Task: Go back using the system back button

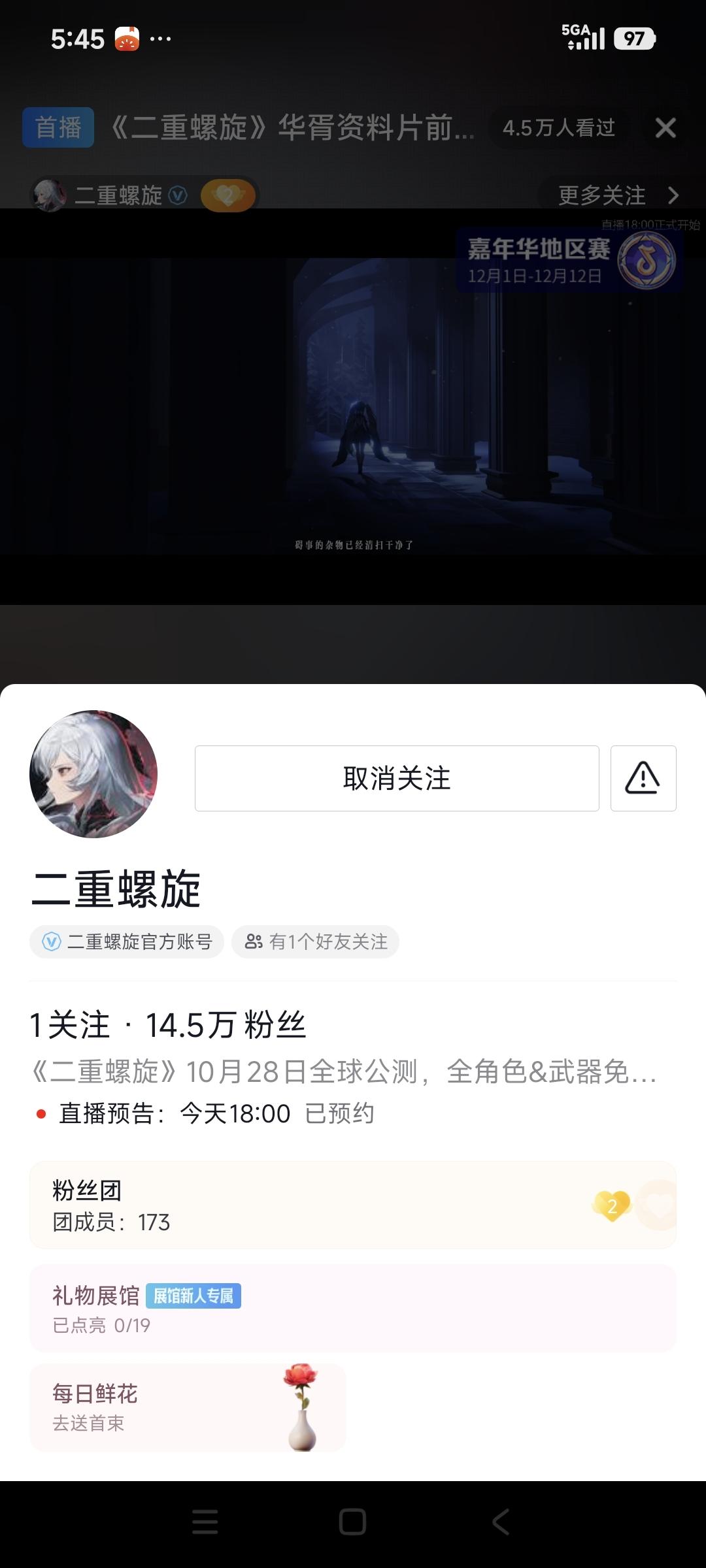Action: (501, 1522)
